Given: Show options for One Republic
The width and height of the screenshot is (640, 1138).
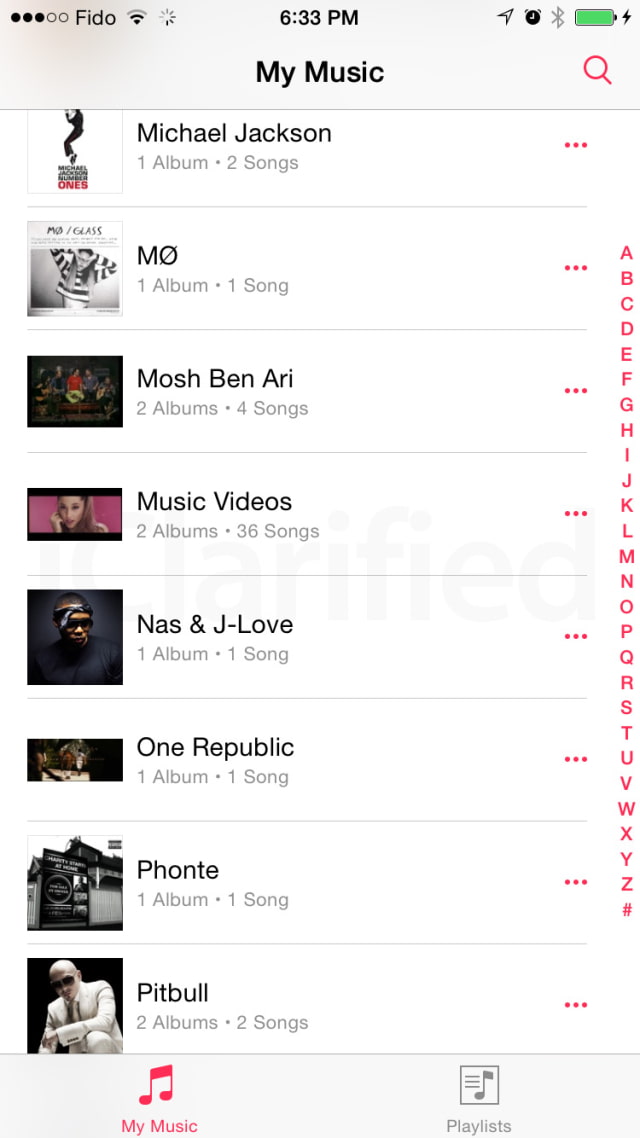Looking at the screenshot, I should (x=575, y=760).
